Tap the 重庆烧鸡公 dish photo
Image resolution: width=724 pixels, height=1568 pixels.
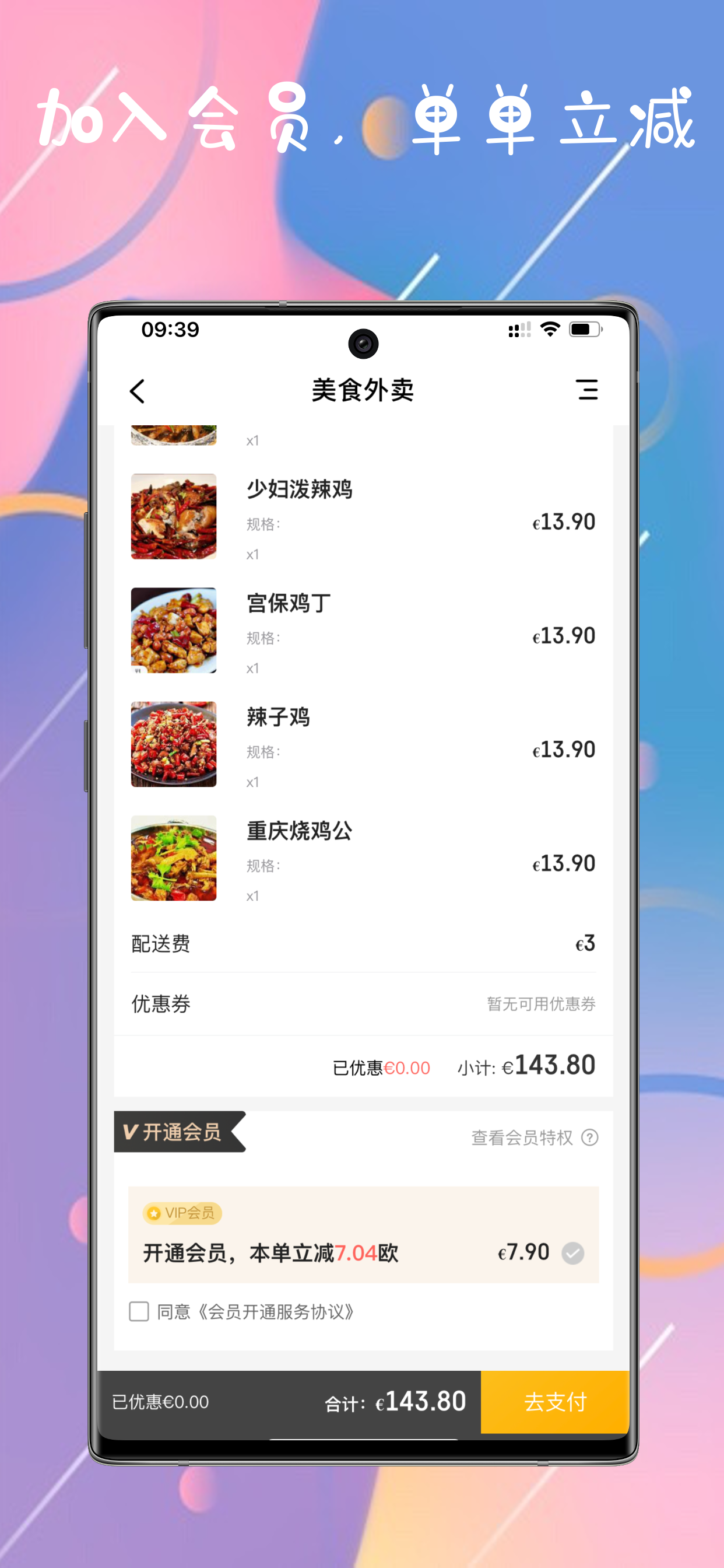pos(173,858)
